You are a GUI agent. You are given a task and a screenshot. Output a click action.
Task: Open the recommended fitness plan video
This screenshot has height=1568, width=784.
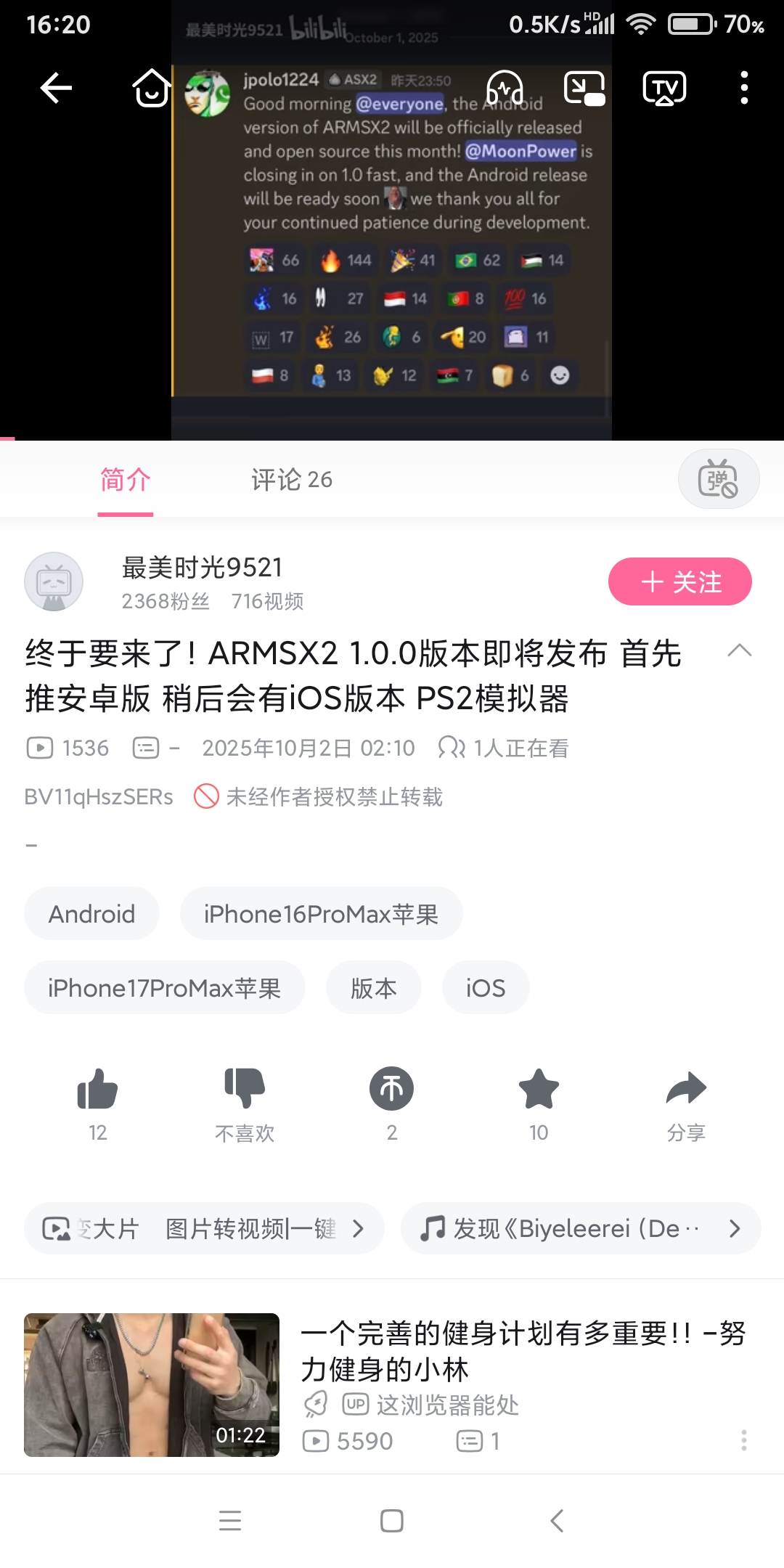pyautogui.click(x=523, y=1351)
